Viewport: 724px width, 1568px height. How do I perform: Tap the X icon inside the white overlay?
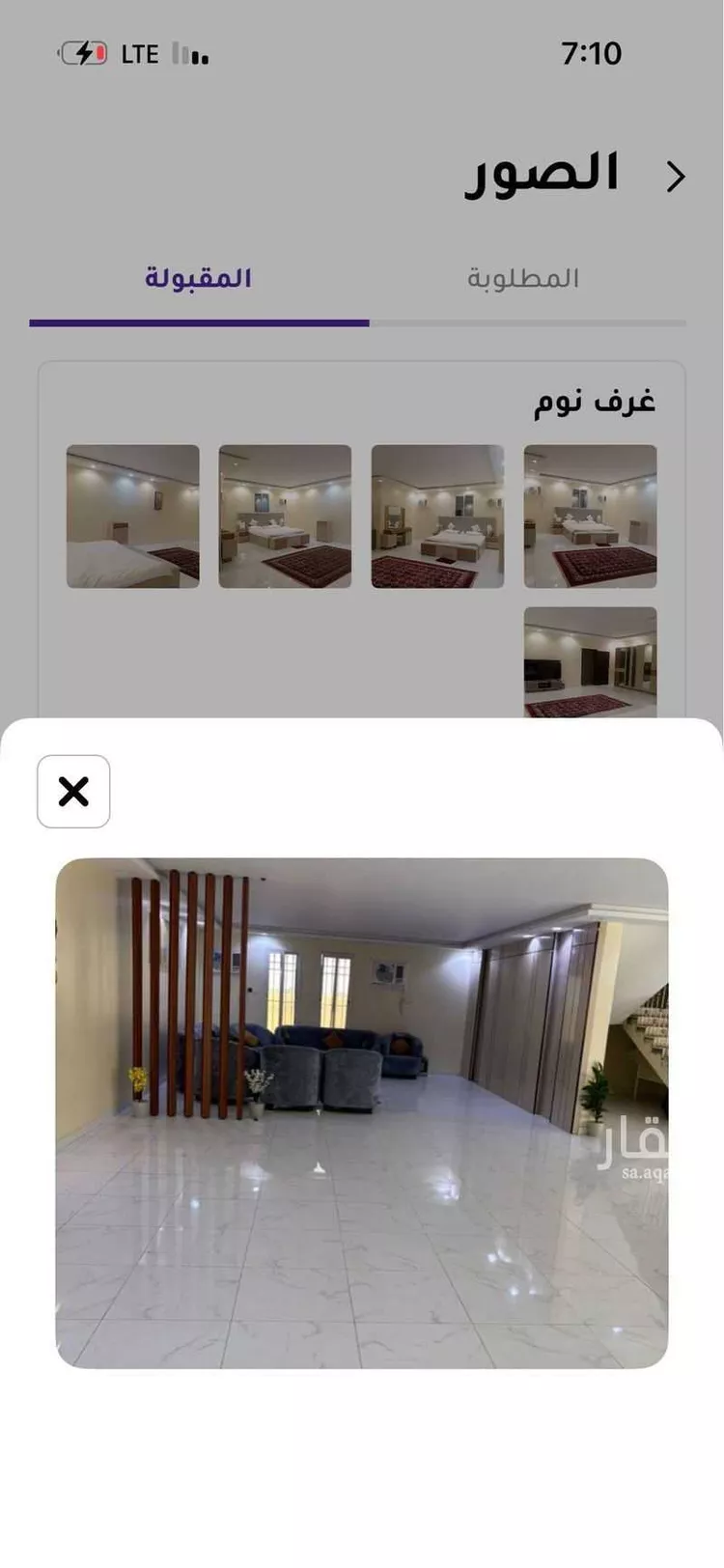point(73,792)
